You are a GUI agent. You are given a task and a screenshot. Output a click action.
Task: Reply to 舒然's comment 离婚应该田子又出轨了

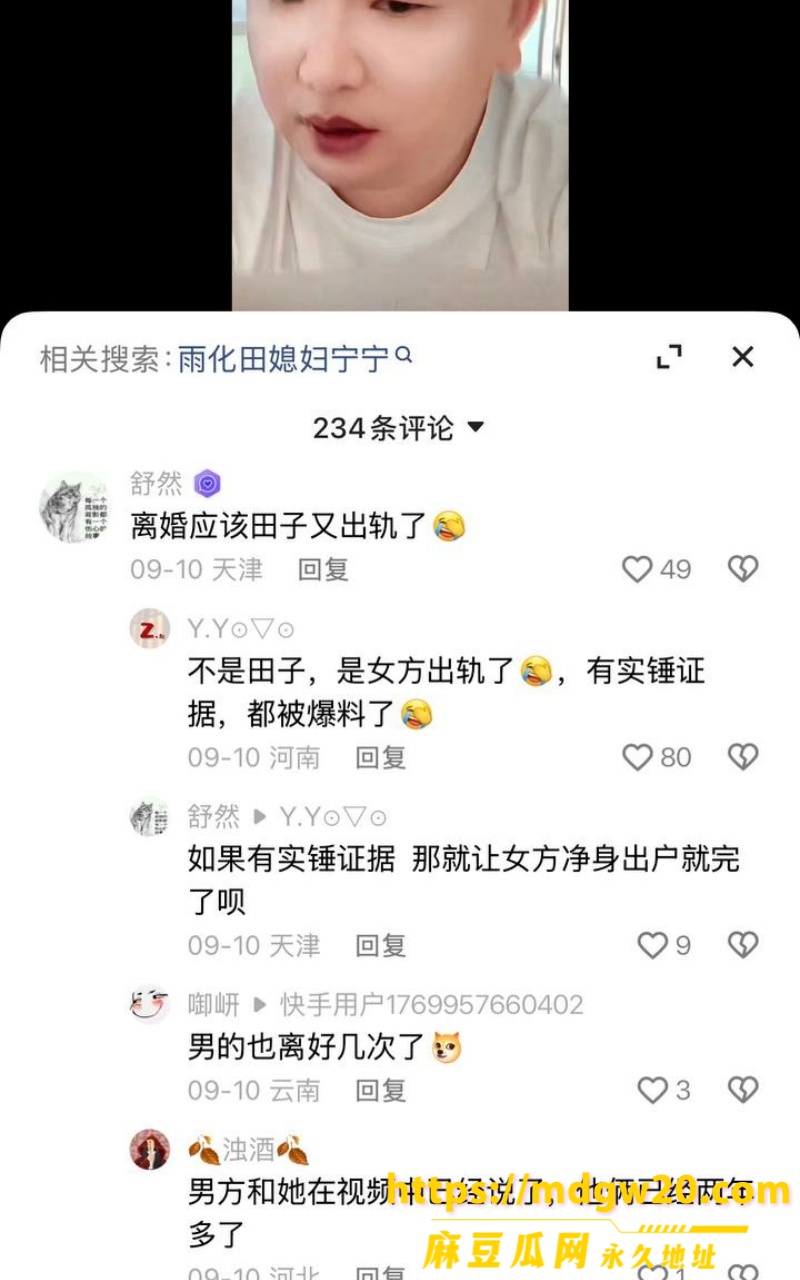click(323, 570)
